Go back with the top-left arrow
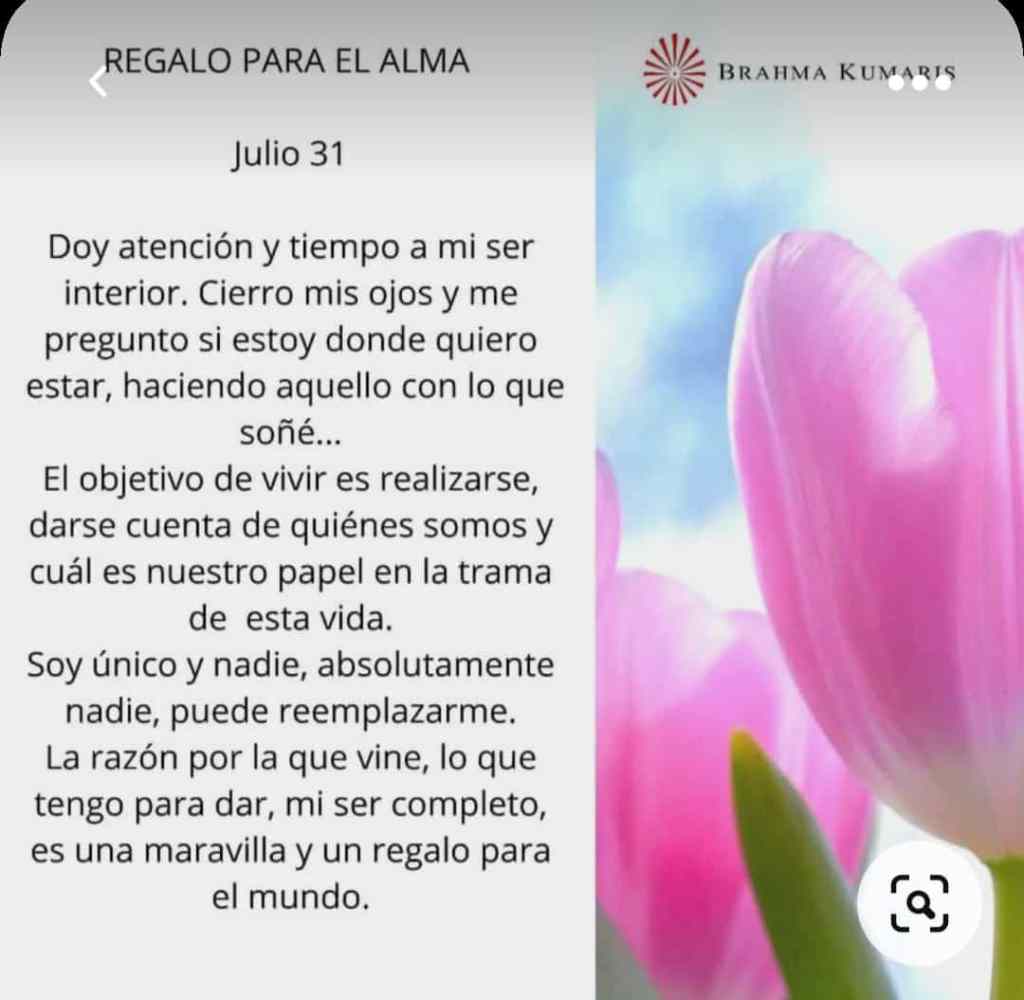1024x1000 pixels. (98, 82)
